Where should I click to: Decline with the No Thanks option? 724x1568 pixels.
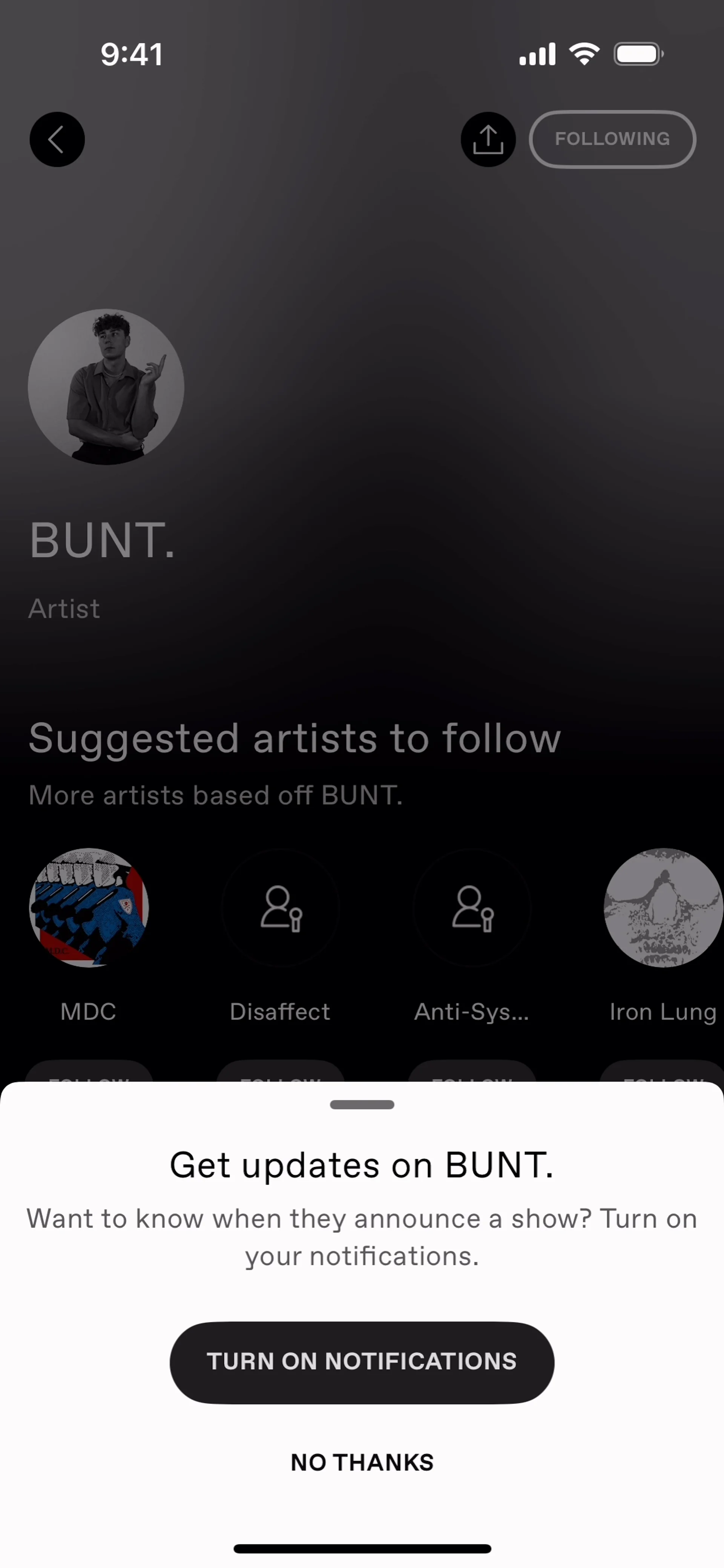(362, 1462)
